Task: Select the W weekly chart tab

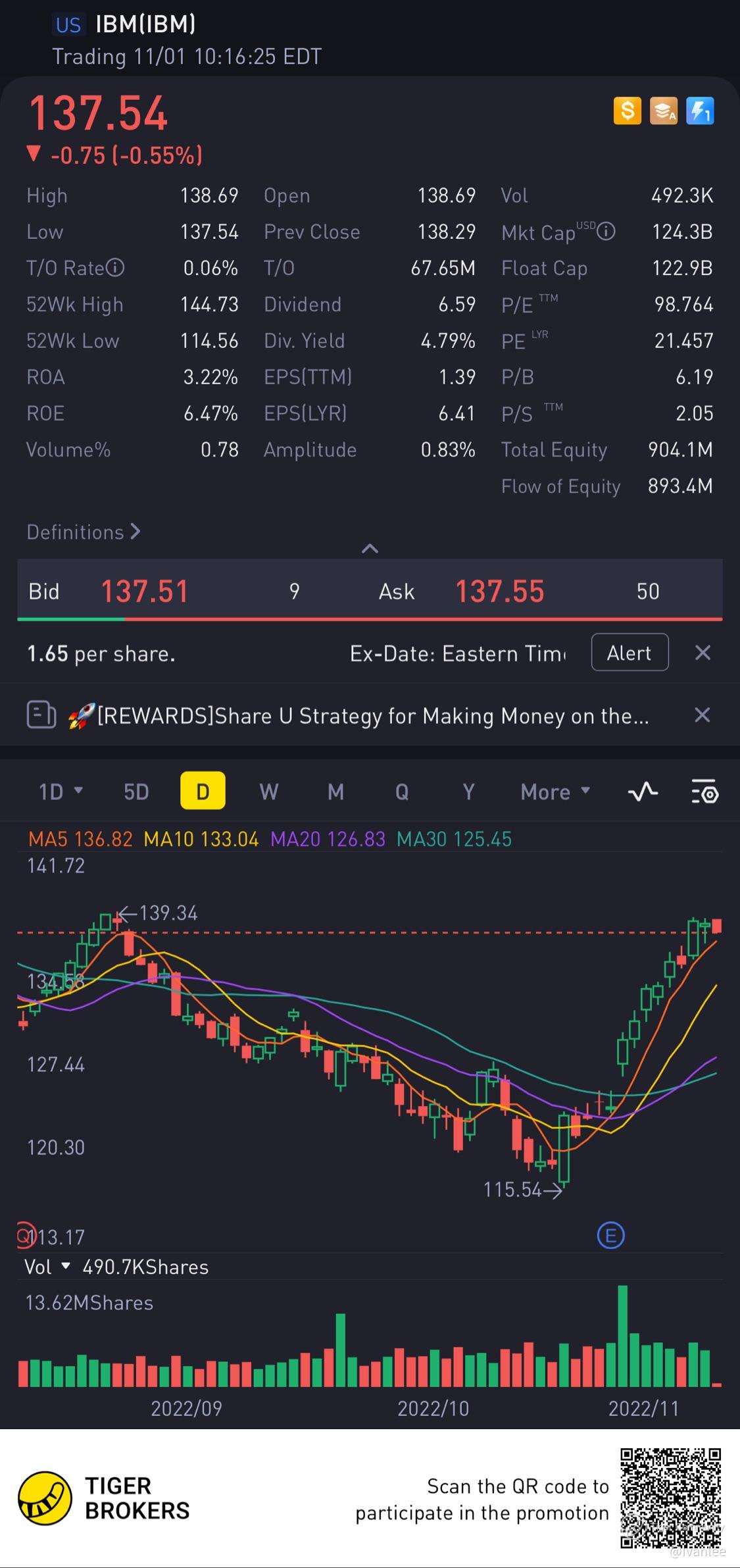Action: click(268, 791)
